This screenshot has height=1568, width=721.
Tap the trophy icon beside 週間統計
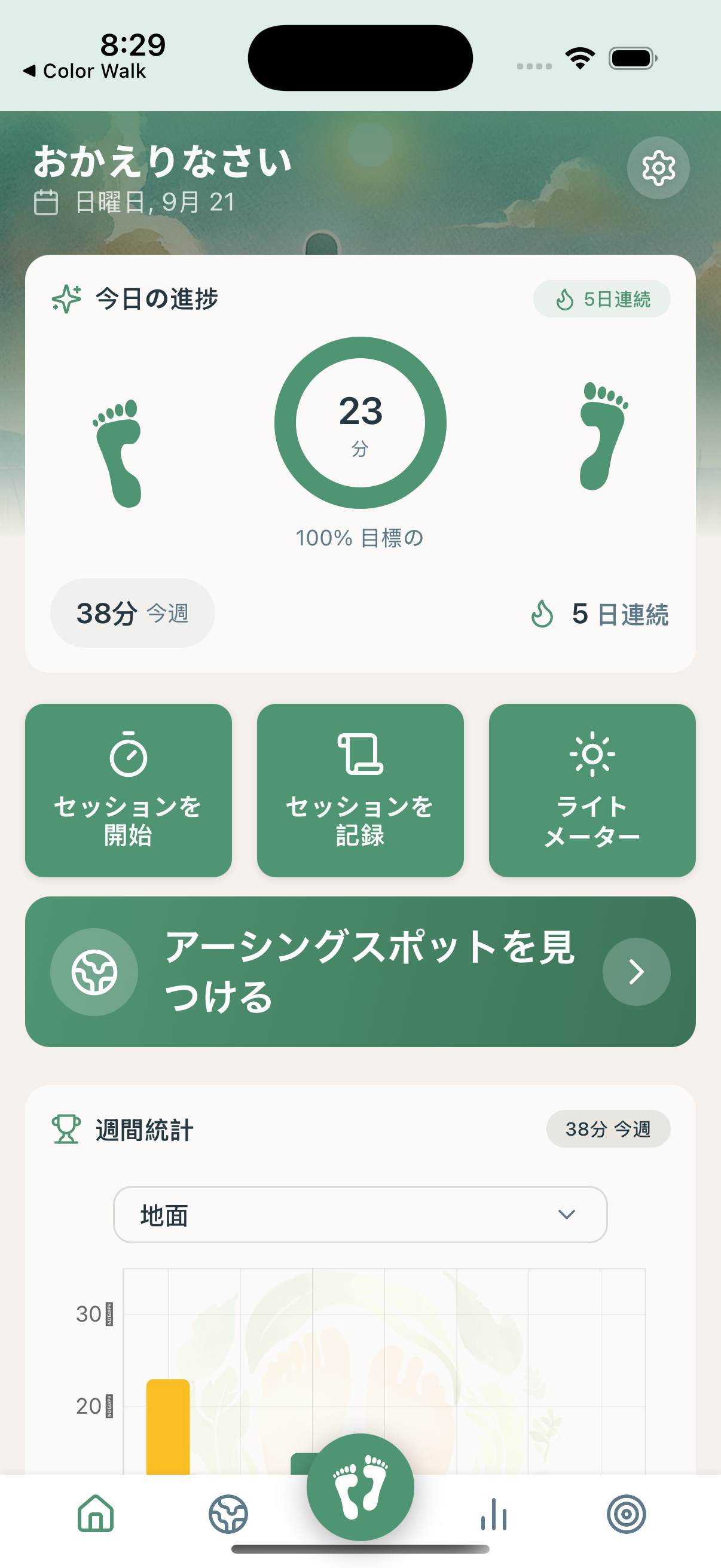(66, 1129)
